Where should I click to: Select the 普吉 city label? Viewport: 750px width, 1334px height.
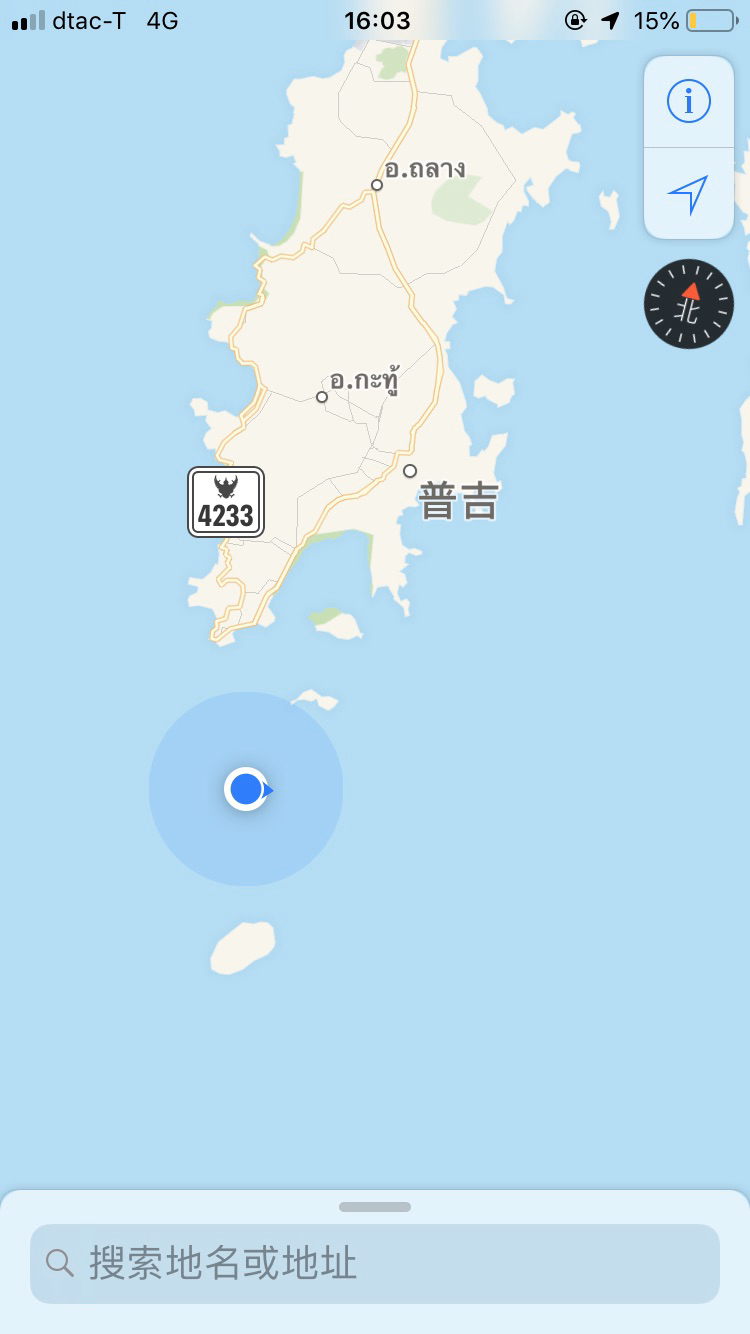pyautogui.click(x=458, y=500)
